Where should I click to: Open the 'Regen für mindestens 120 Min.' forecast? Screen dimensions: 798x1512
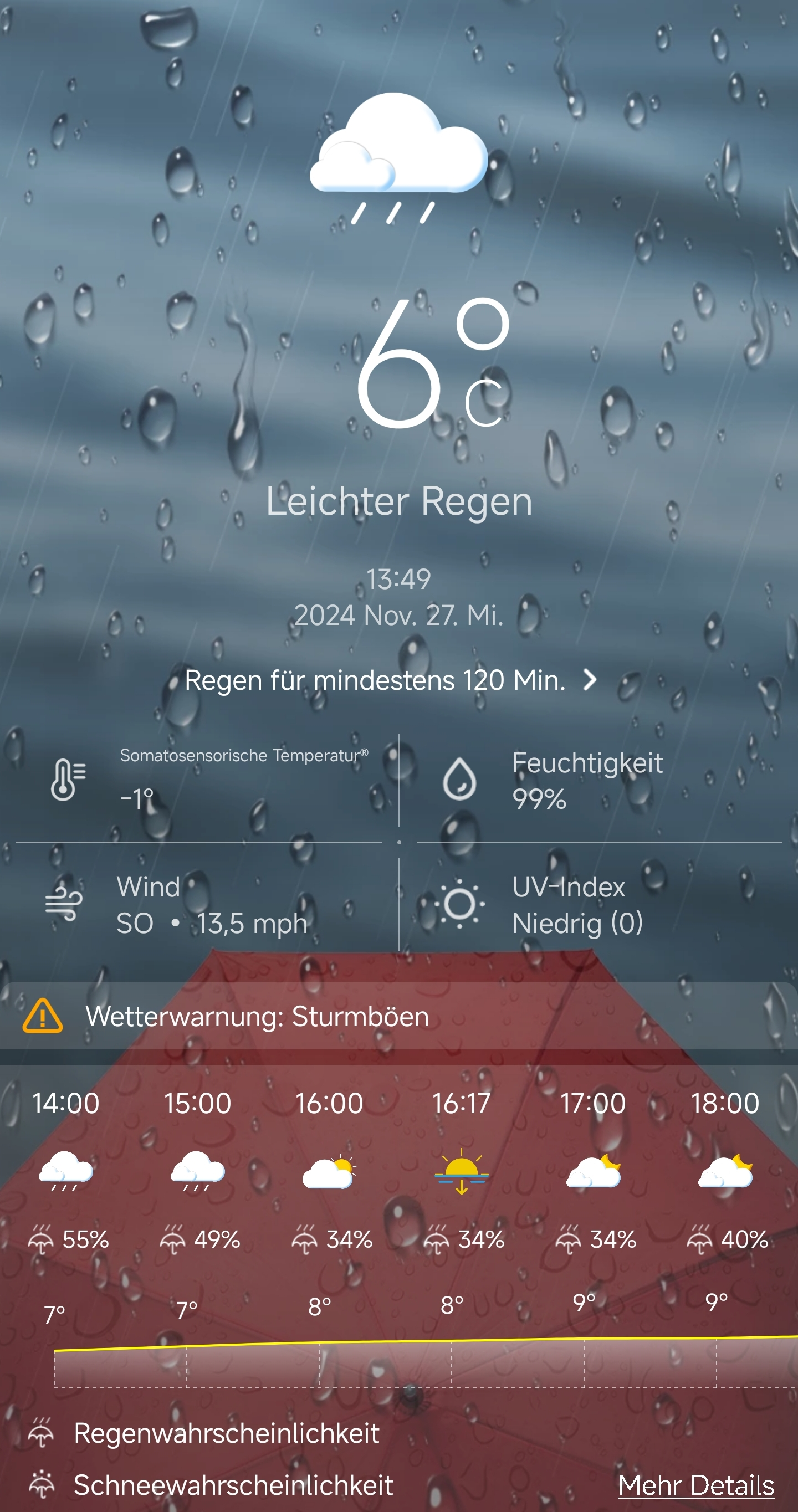click(391, 680)
